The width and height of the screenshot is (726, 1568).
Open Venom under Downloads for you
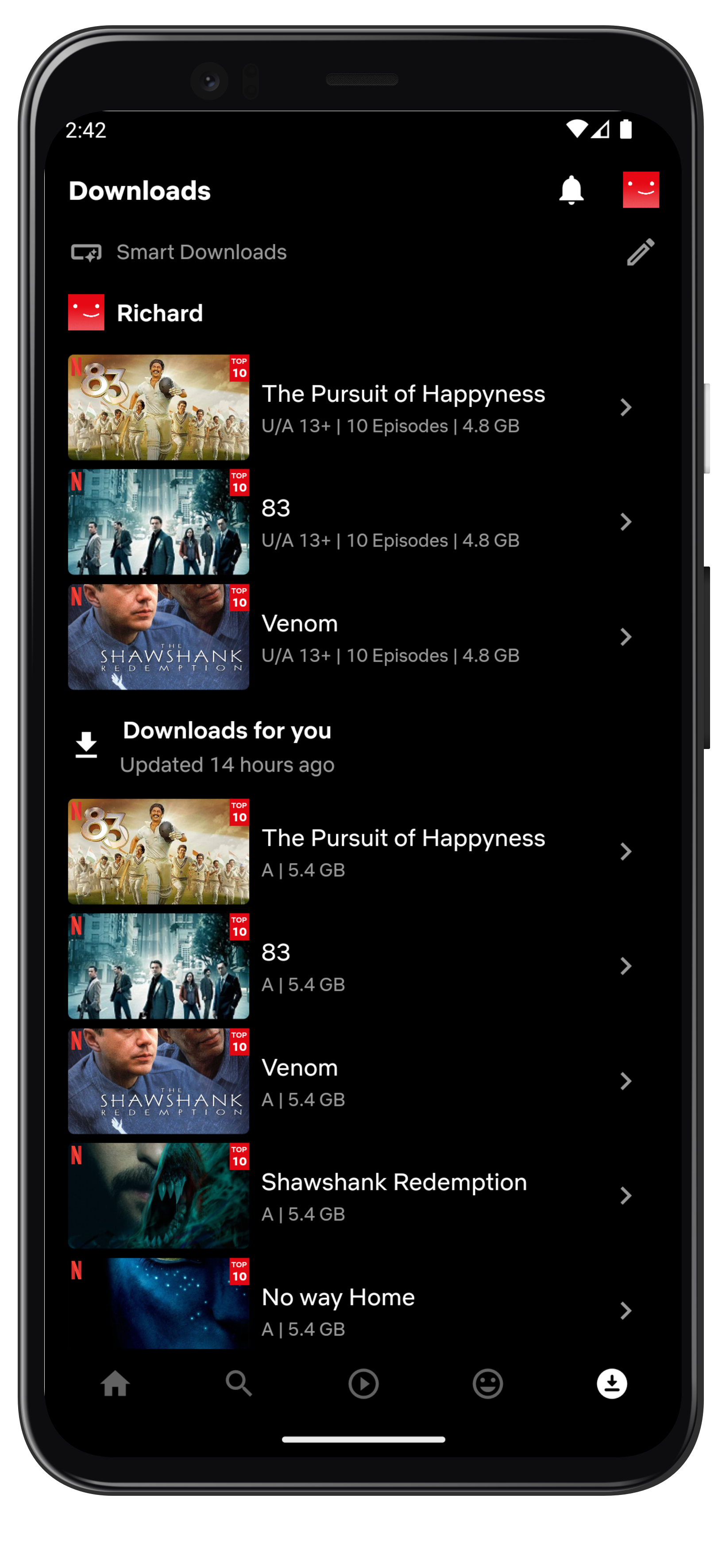coord(351,1081)
